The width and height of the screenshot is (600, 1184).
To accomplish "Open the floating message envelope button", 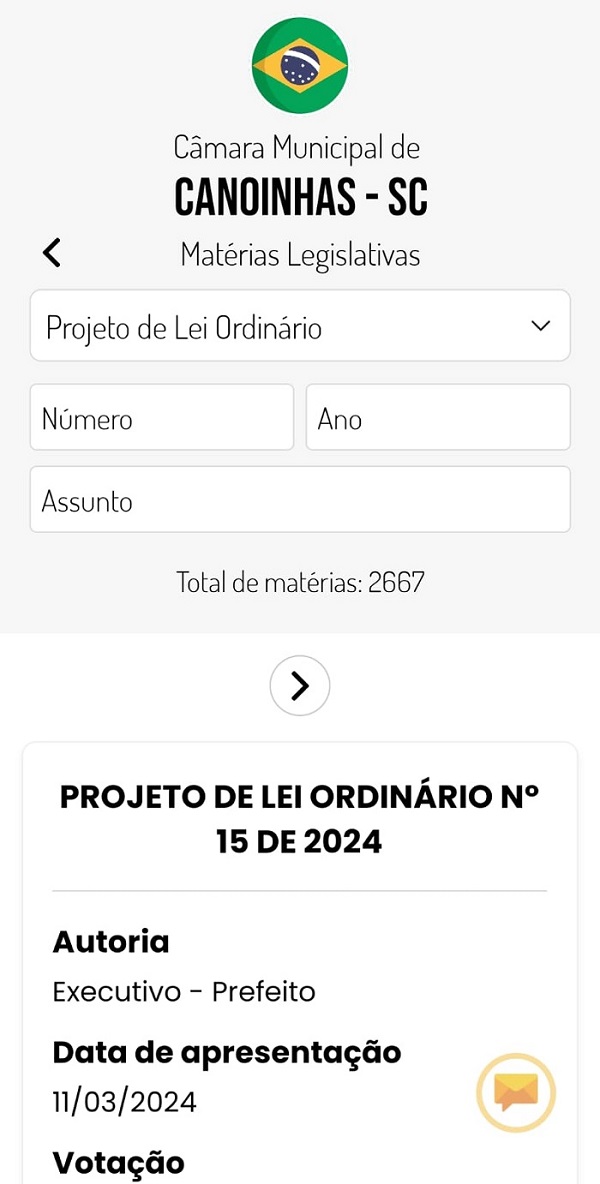I will tap(516, 1093).
